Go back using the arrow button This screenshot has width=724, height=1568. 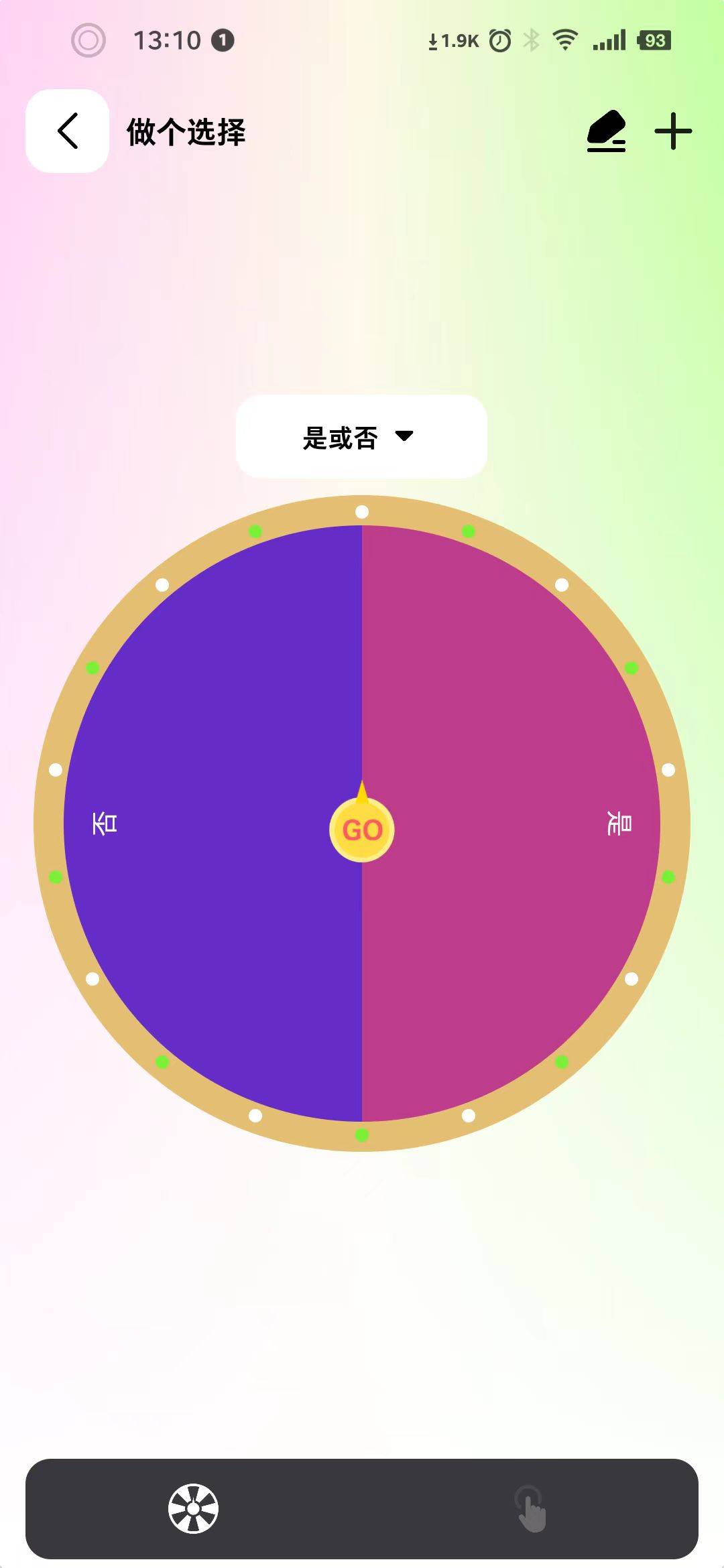click(x=67, y=131)
